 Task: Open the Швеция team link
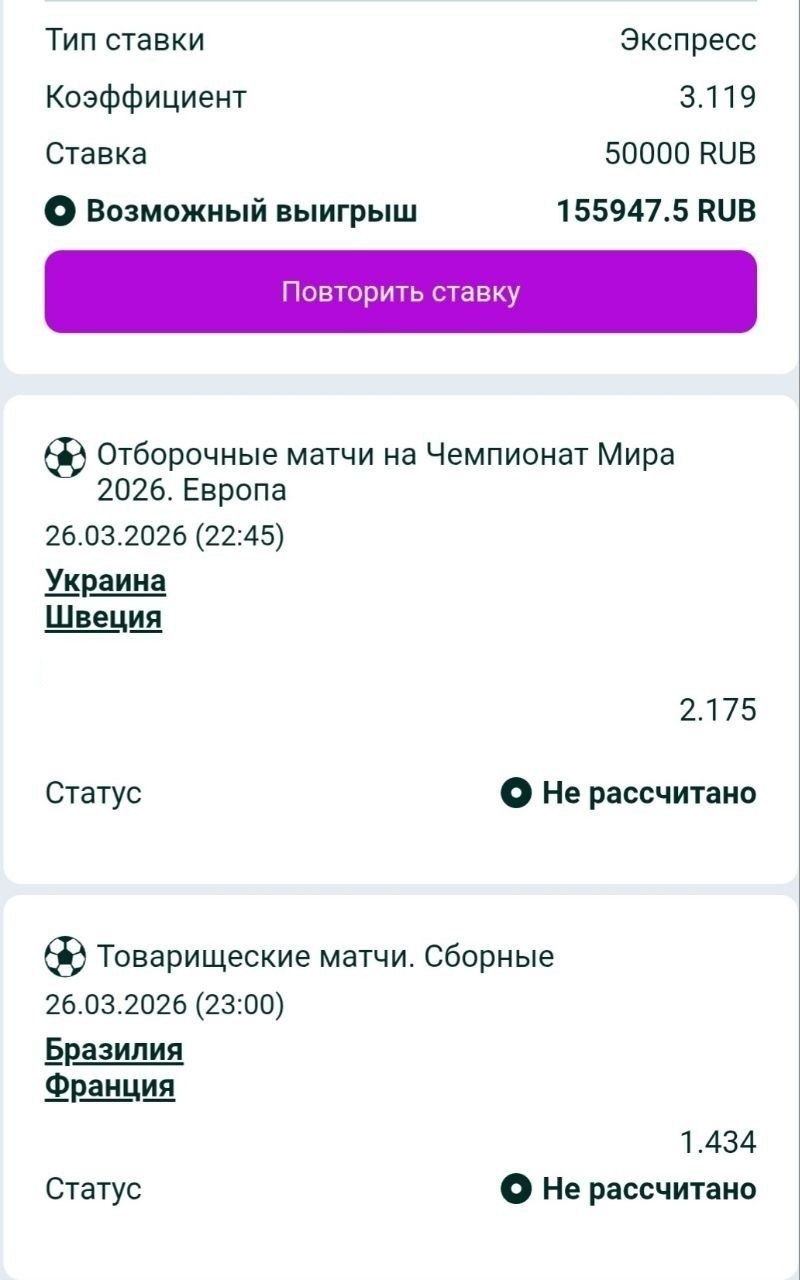pos(104,618)
